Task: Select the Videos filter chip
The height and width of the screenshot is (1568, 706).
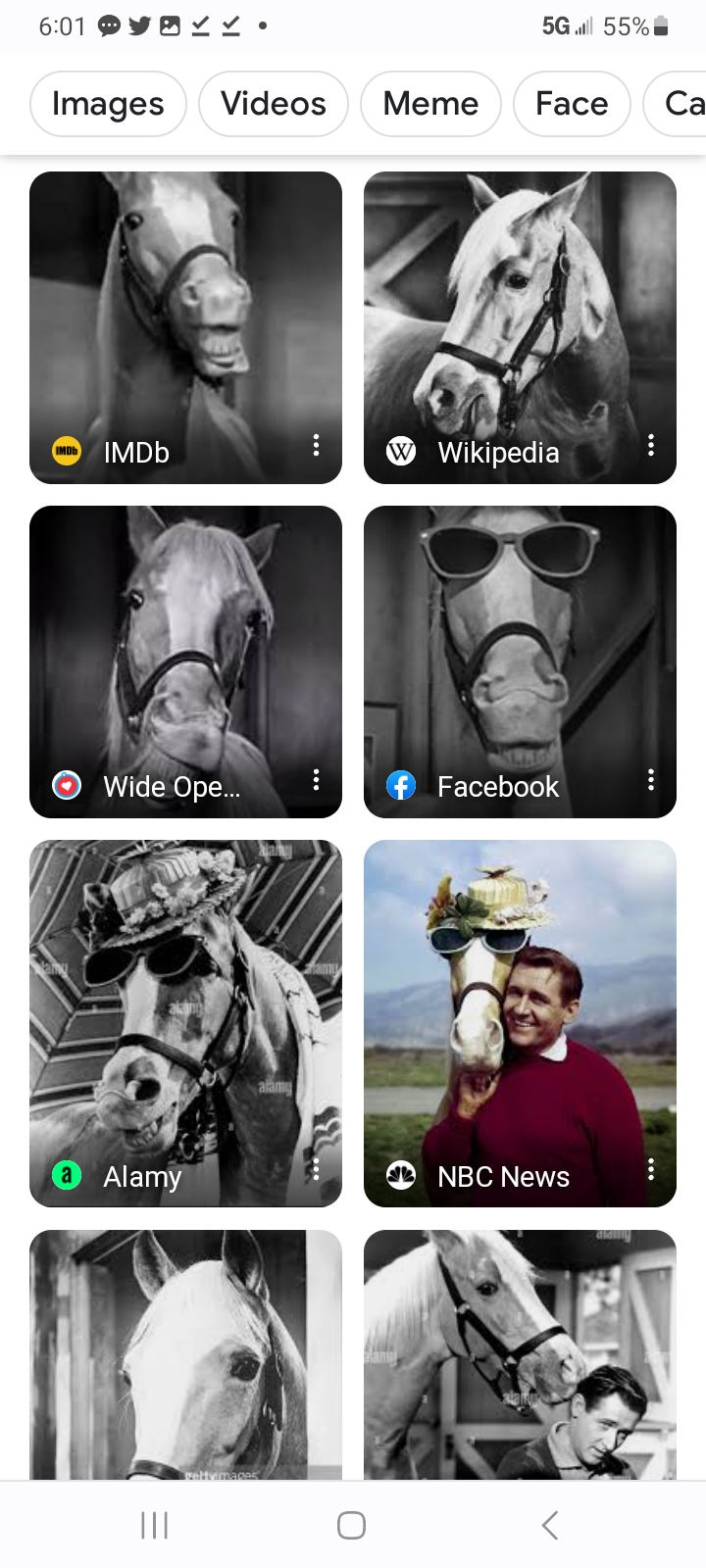Action: (x=274, y=104)
